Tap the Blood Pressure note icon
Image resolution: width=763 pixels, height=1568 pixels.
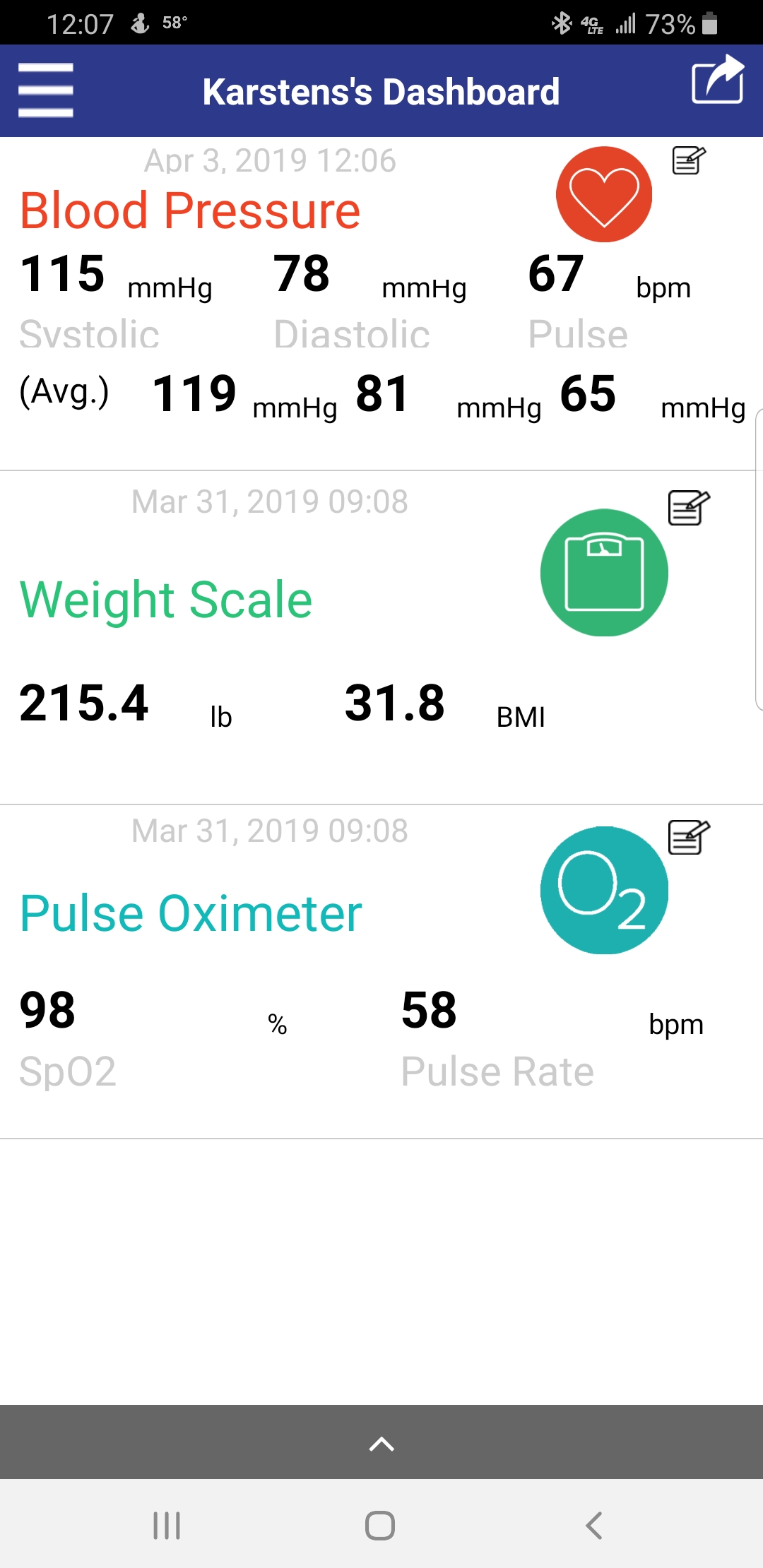click(689, 160)
